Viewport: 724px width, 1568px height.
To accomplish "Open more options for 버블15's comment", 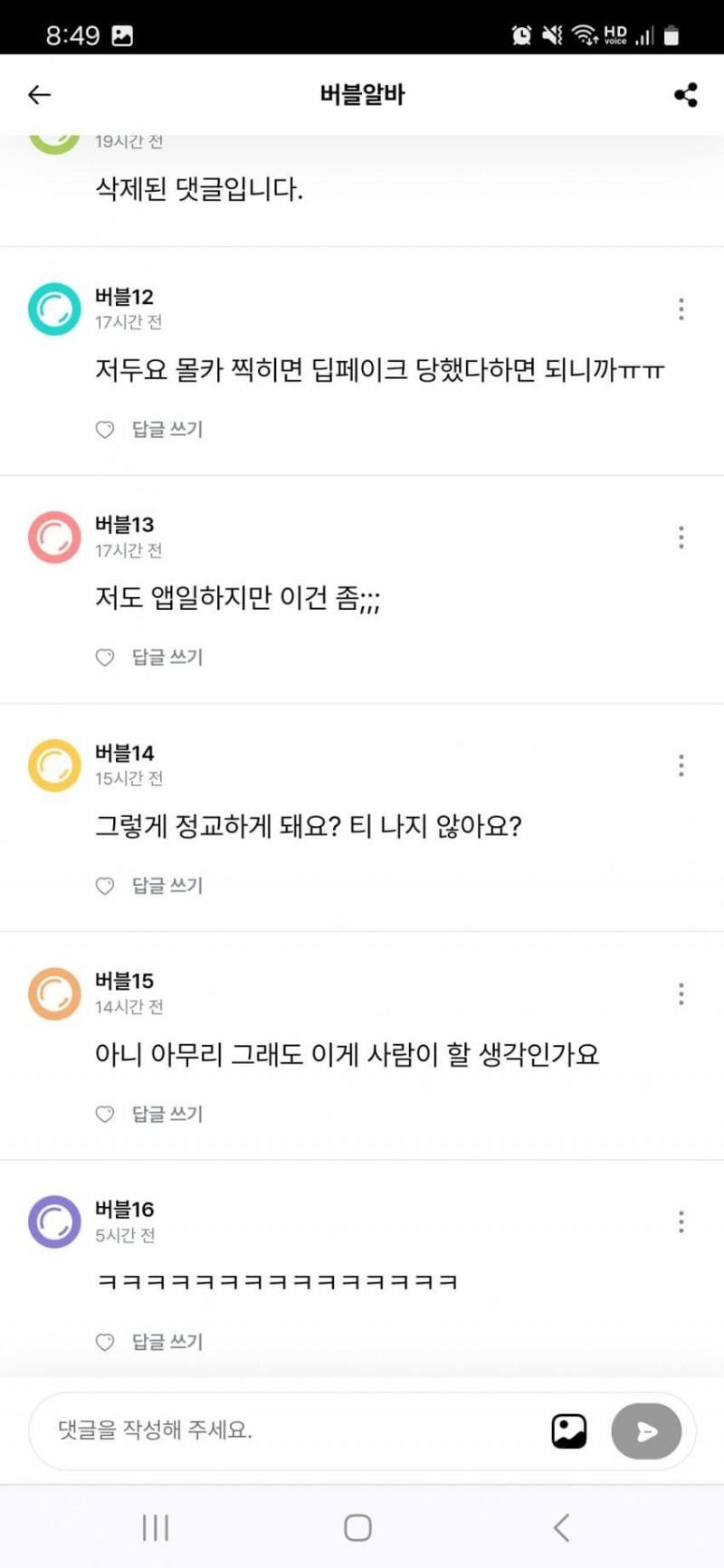I will [681, 994].
